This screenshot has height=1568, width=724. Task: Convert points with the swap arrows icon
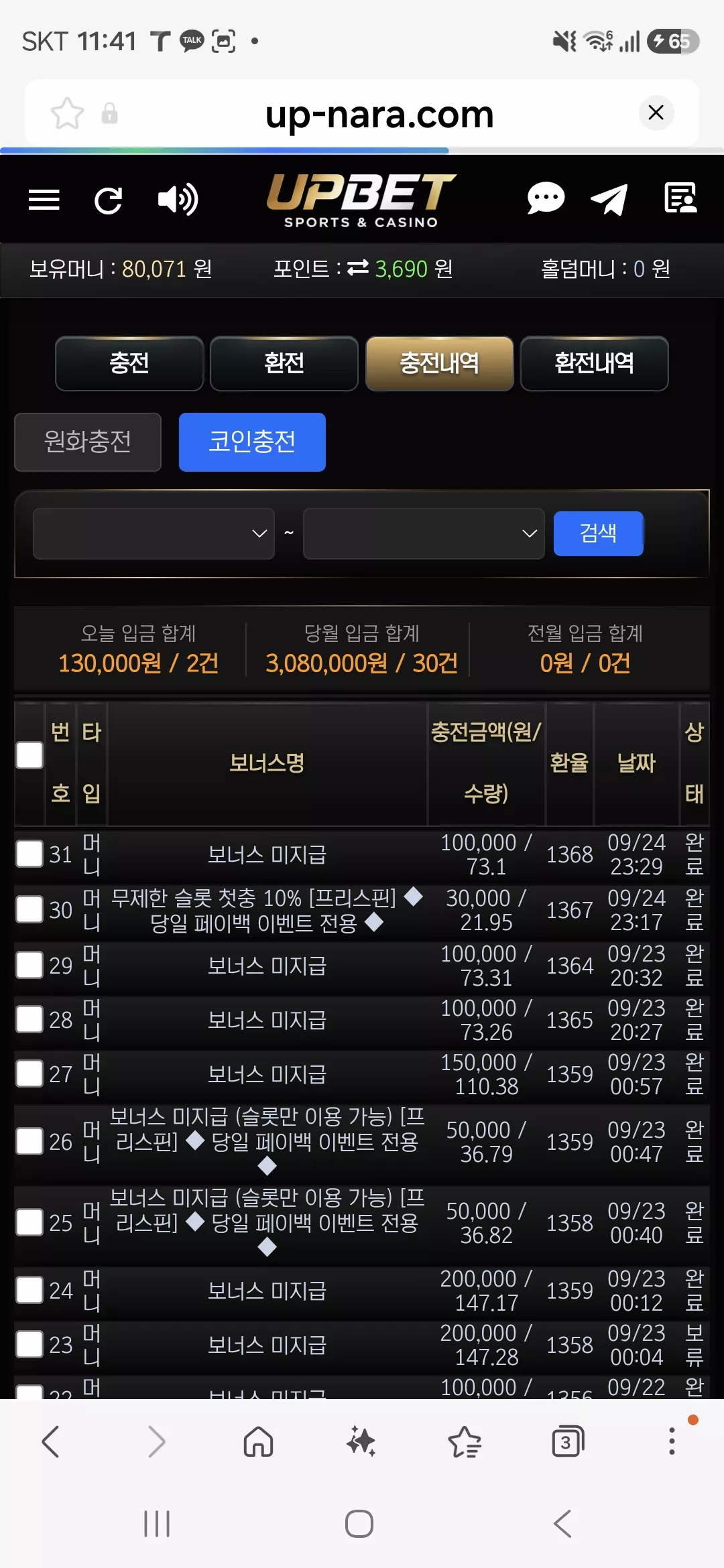358,269
